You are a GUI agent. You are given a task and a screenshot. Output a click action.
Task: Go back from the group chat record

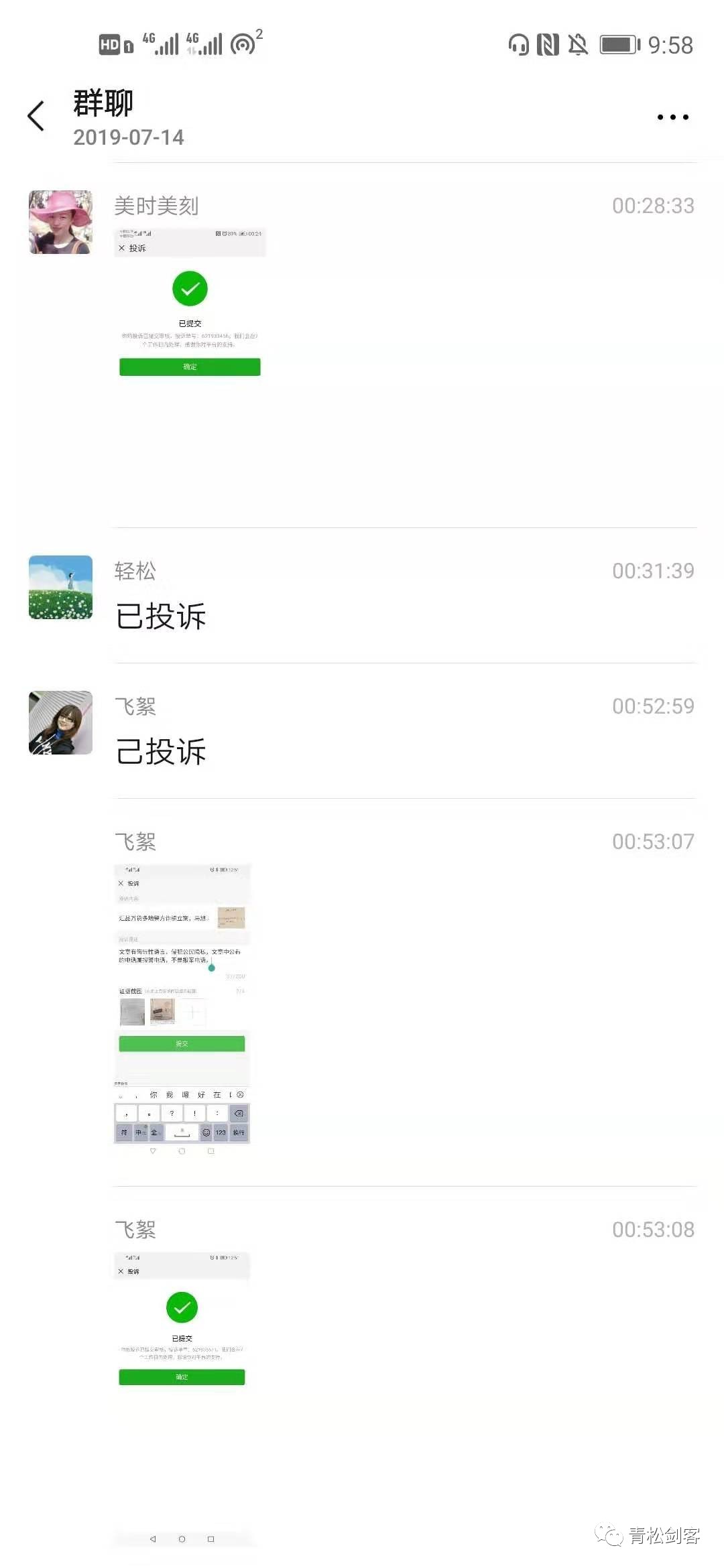click(36, 116)
